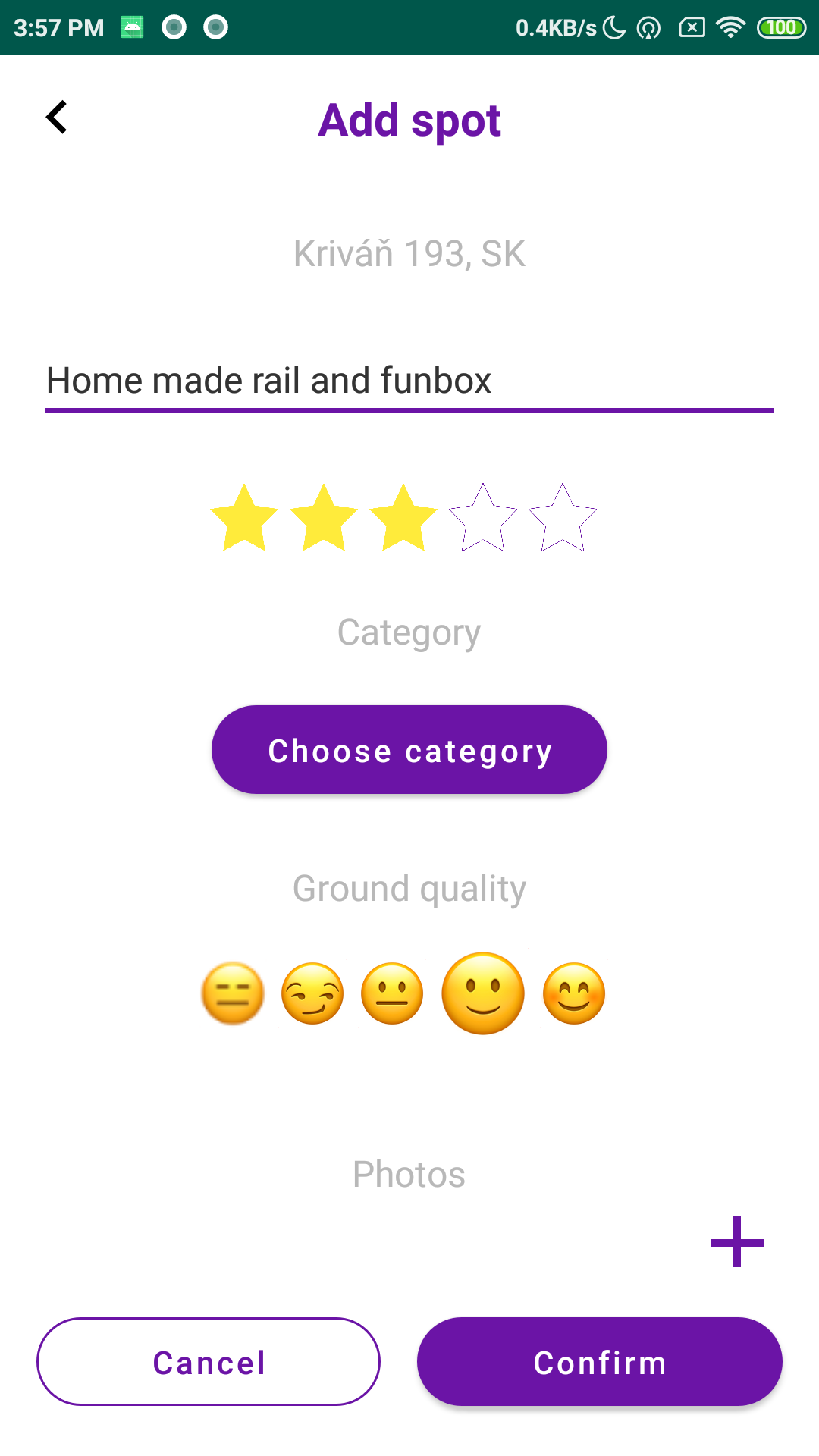Give the spot four stars
Viewport: 819px width, 1456px height.
(x=483, y=518)
